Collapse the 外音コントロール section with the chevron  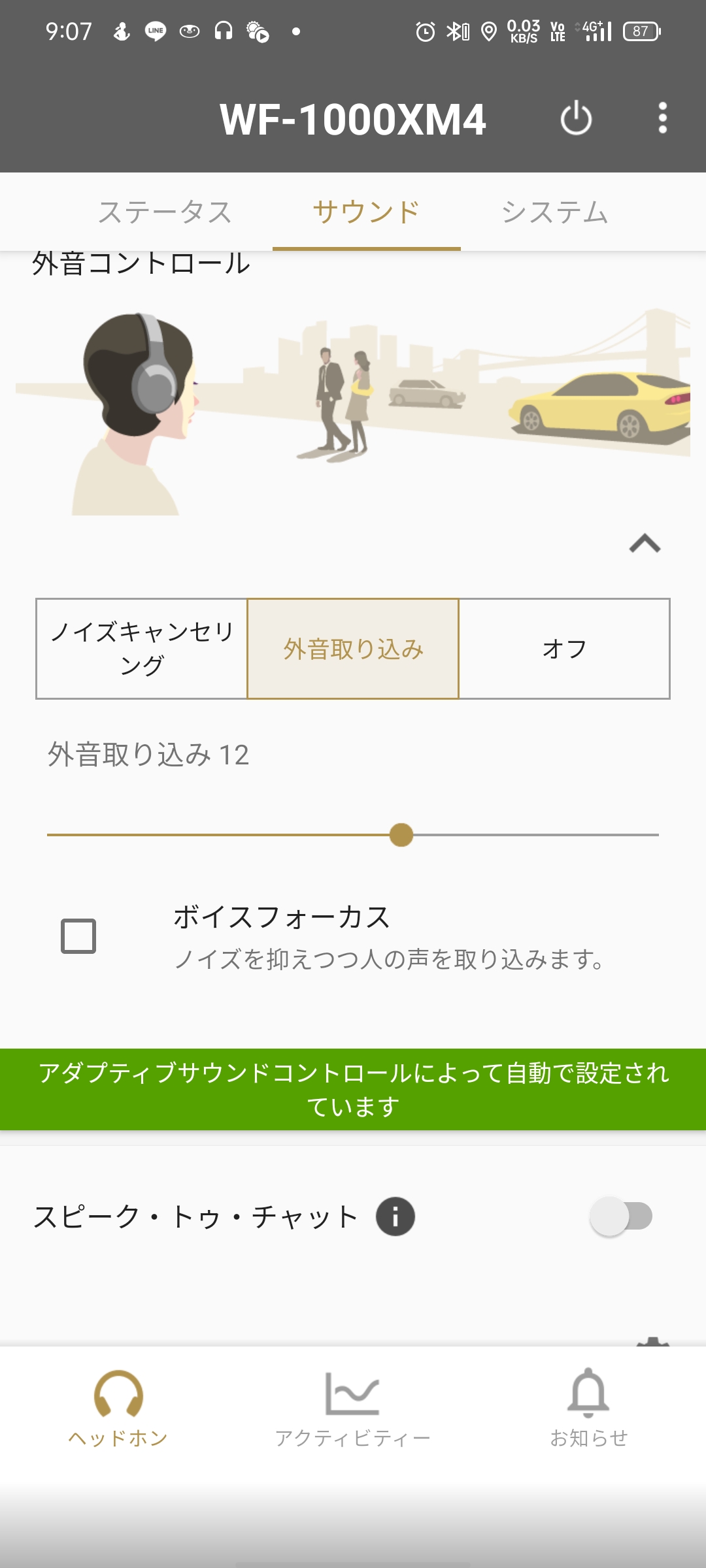tap(645, 544)
